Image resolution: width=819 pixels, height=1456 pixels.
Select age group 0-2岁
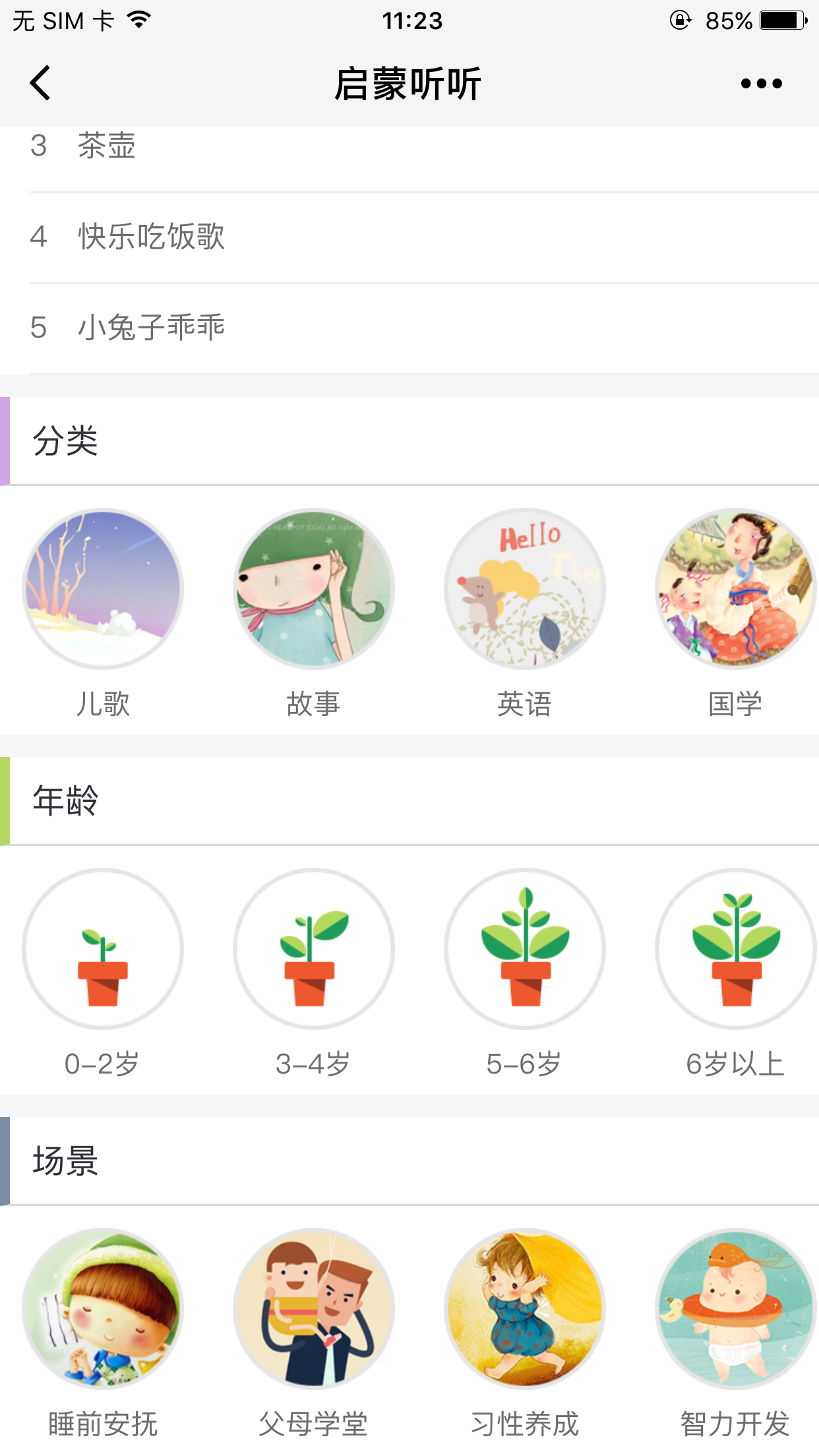pos(103,949)
